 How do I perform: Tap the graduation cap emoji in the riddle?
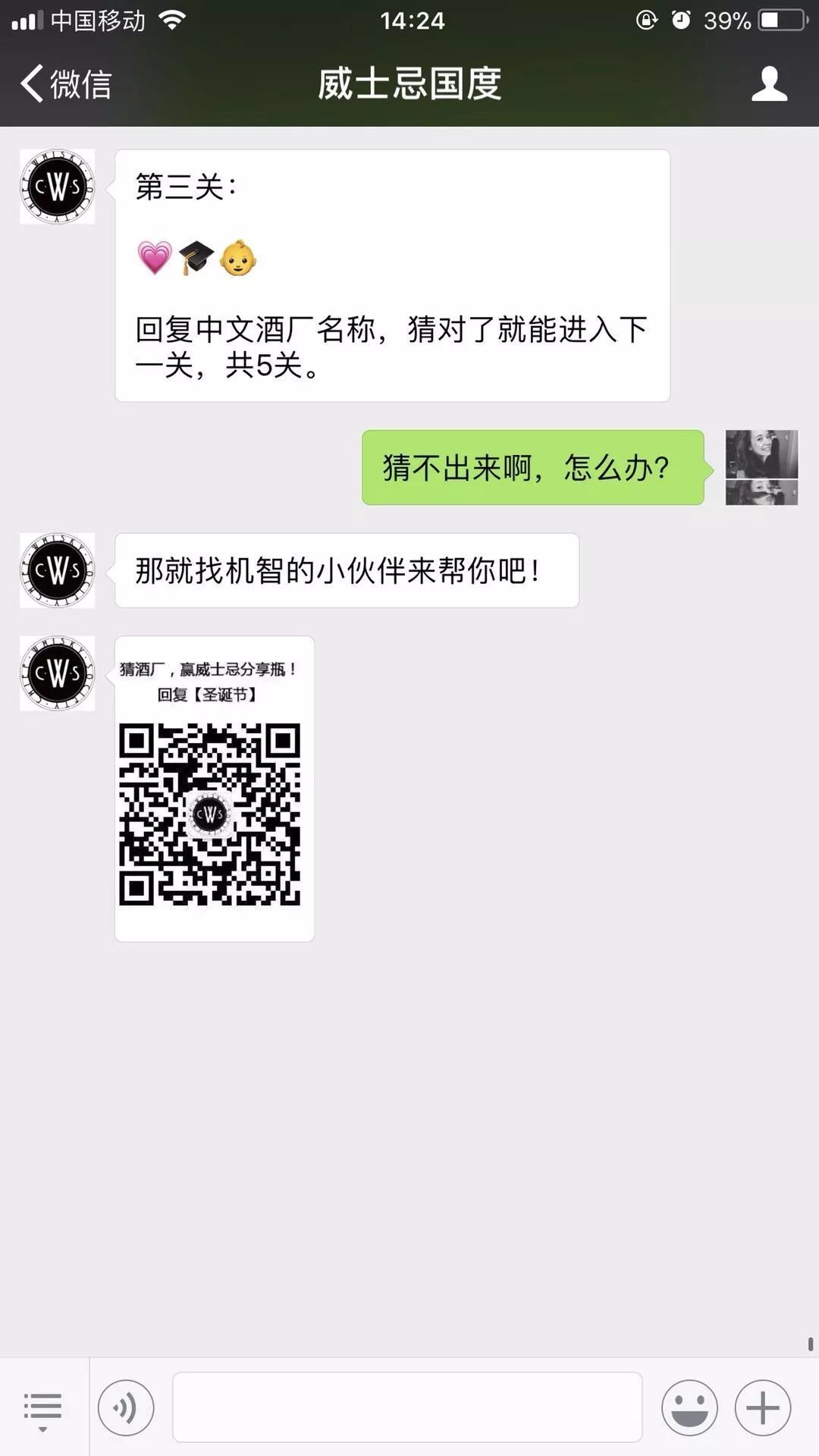(x=196, y=259)
